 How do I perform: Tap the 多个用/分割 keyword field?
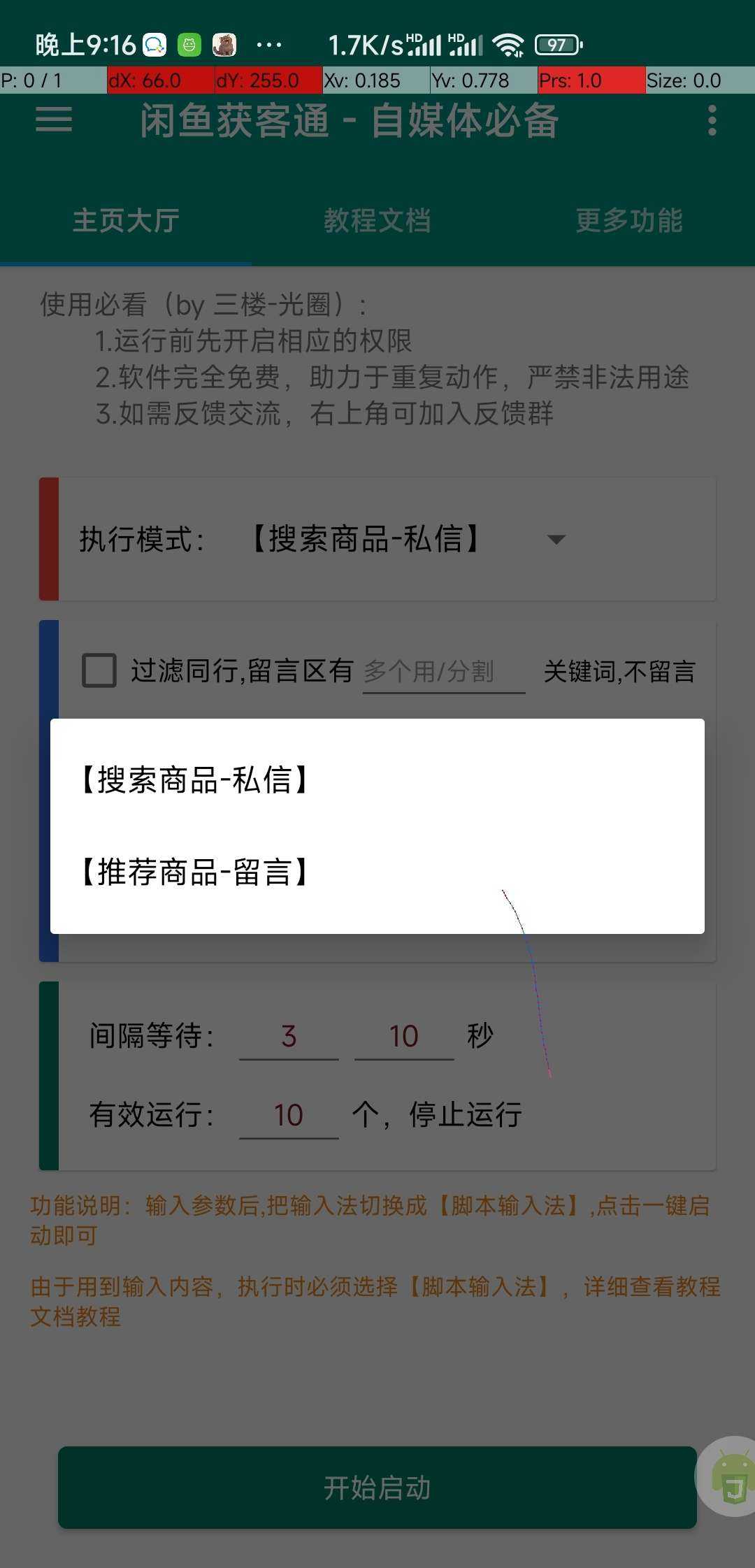443,672
